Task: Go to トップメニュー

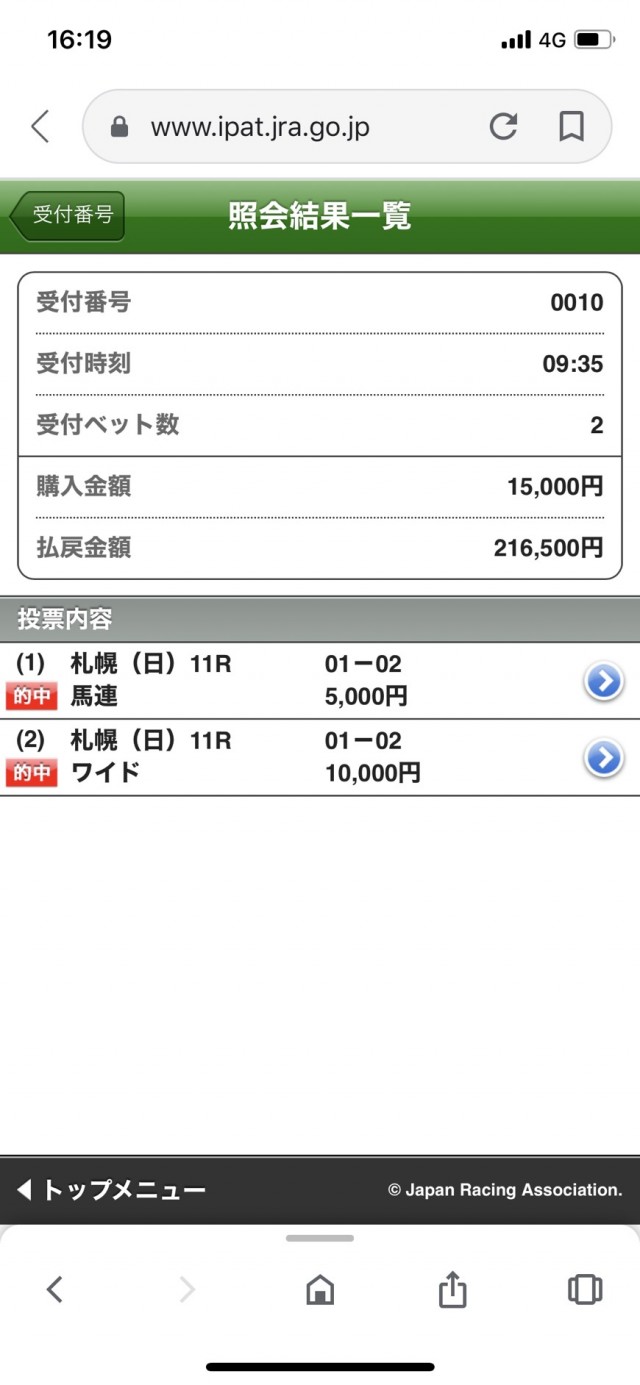Action: click(x=112, y=1190)
